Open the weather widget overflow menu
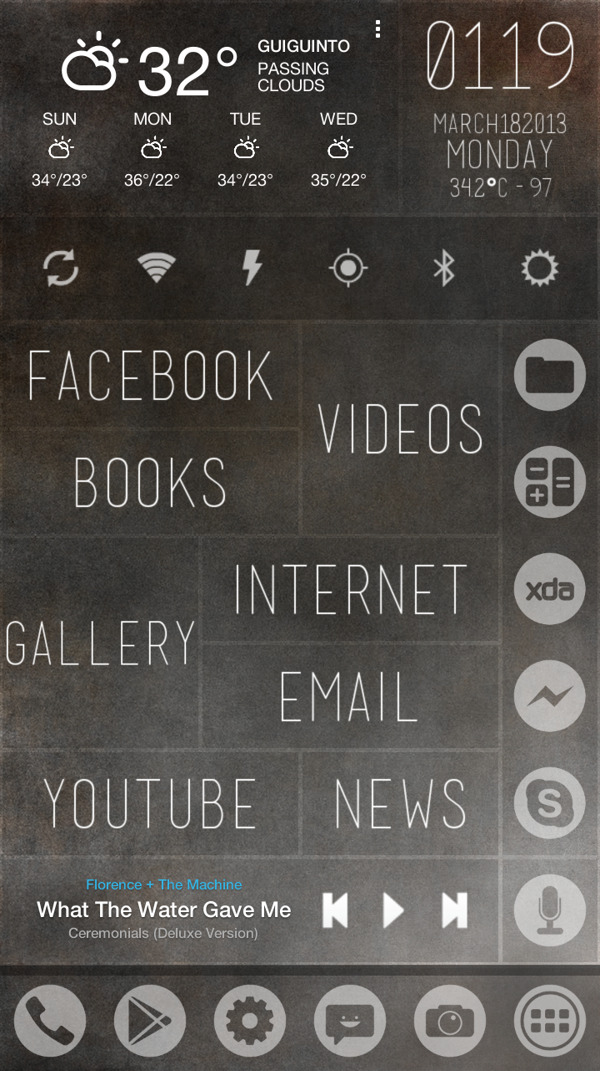 tap(378, 29)
